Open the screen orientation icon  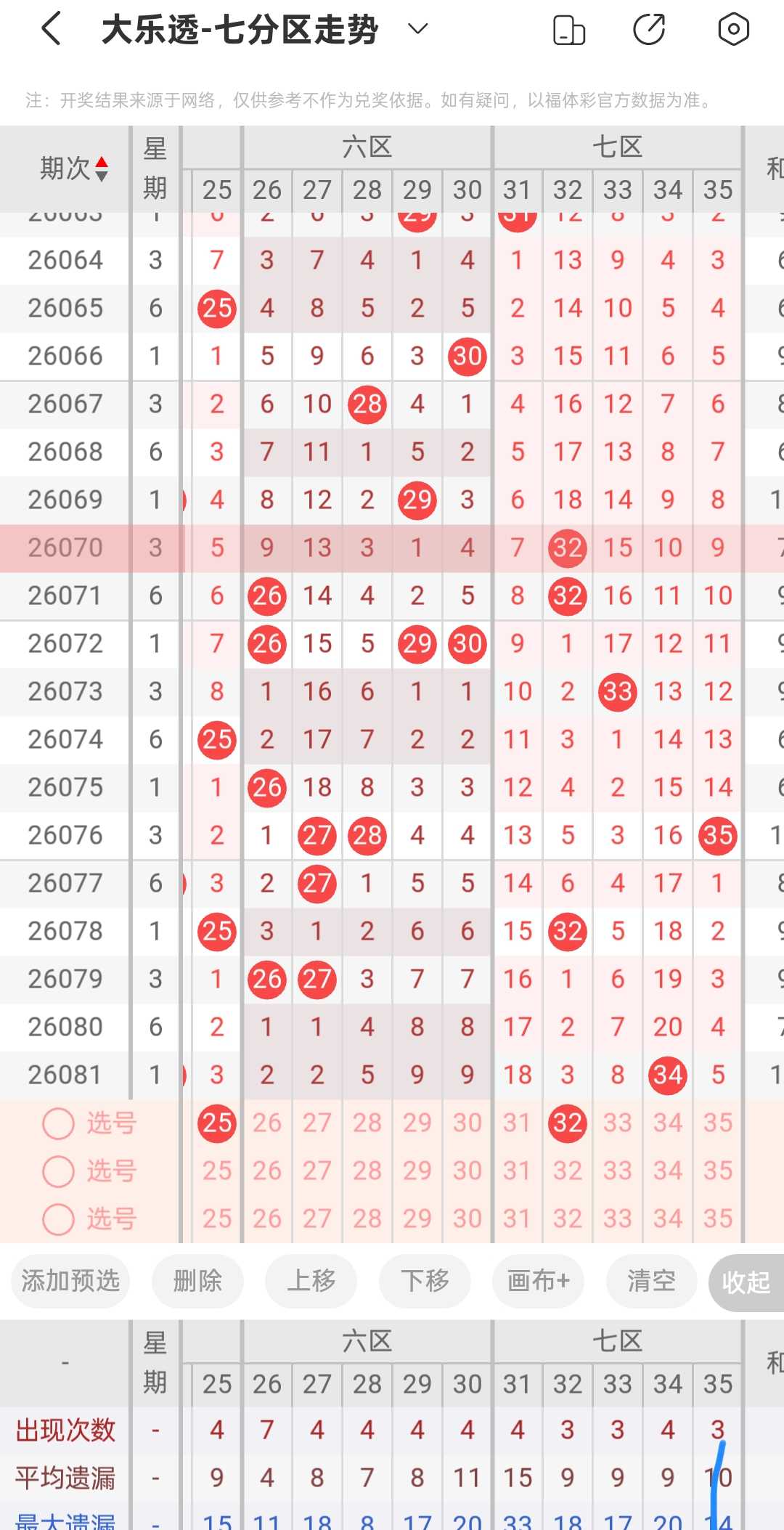[x=569, y=30]
